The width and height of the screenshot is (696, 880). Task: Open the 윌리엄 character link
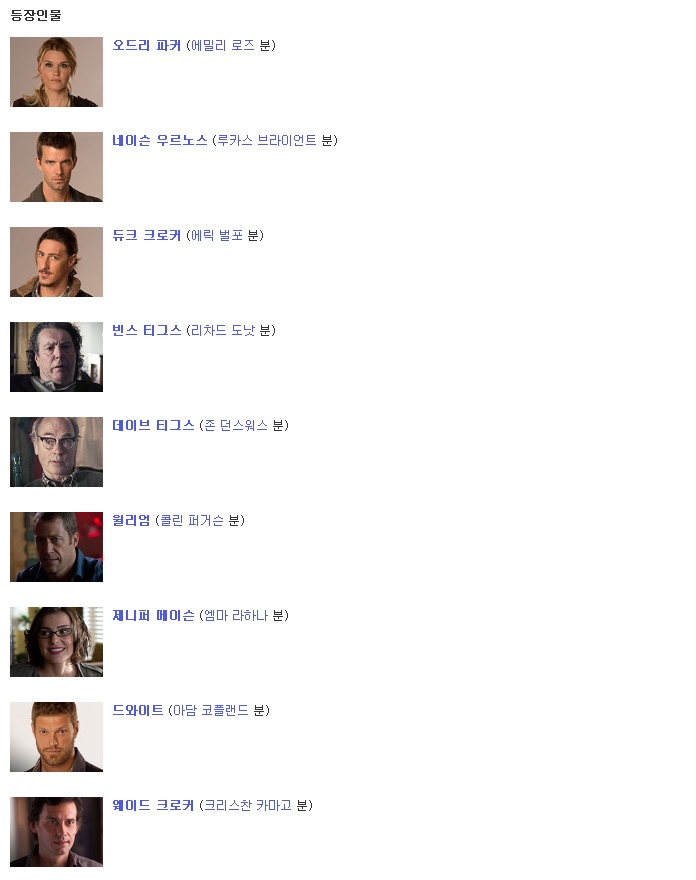coord(131,520)
